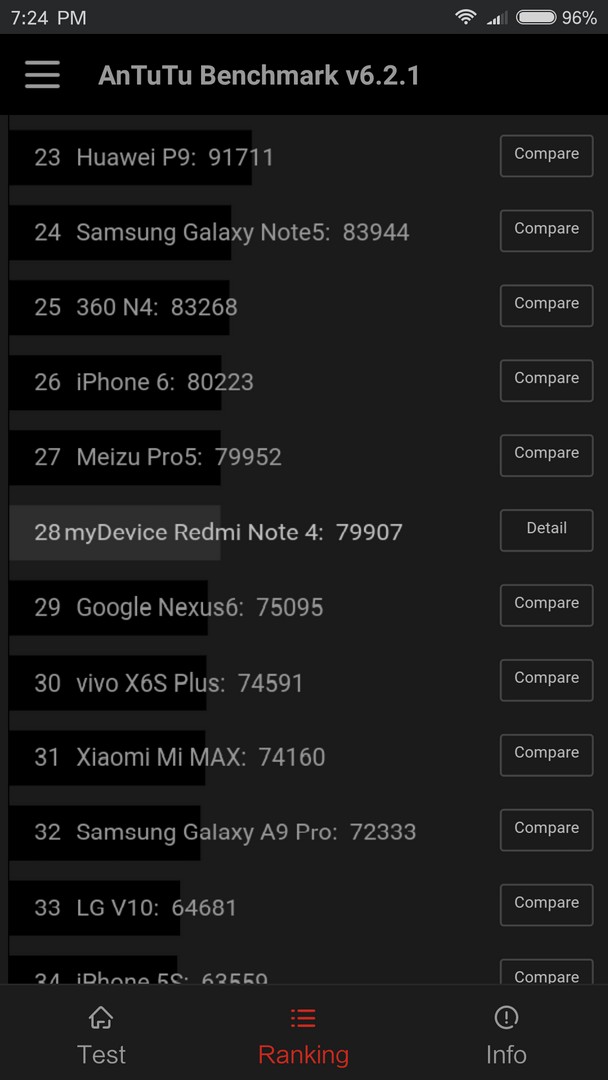Compare with Samsung Galaxy A9 Pro
This screenshot has width=608, height=1080.
(x=546, y=830)
